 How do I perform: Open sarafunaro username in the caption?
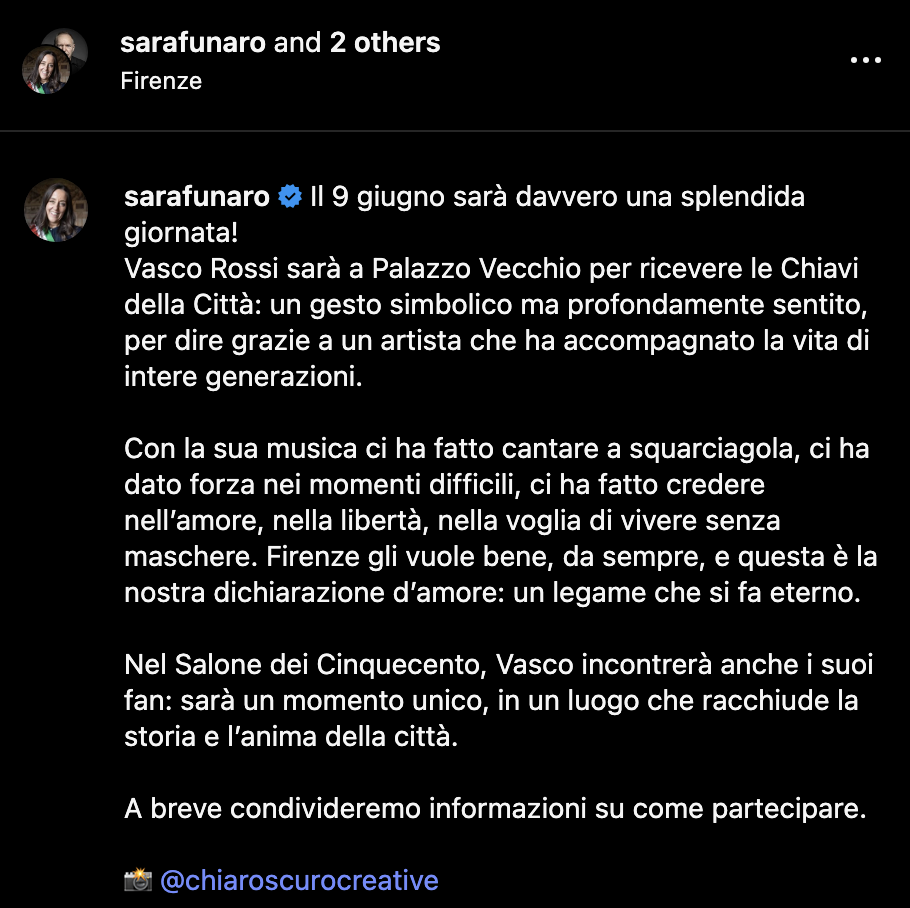196,197
